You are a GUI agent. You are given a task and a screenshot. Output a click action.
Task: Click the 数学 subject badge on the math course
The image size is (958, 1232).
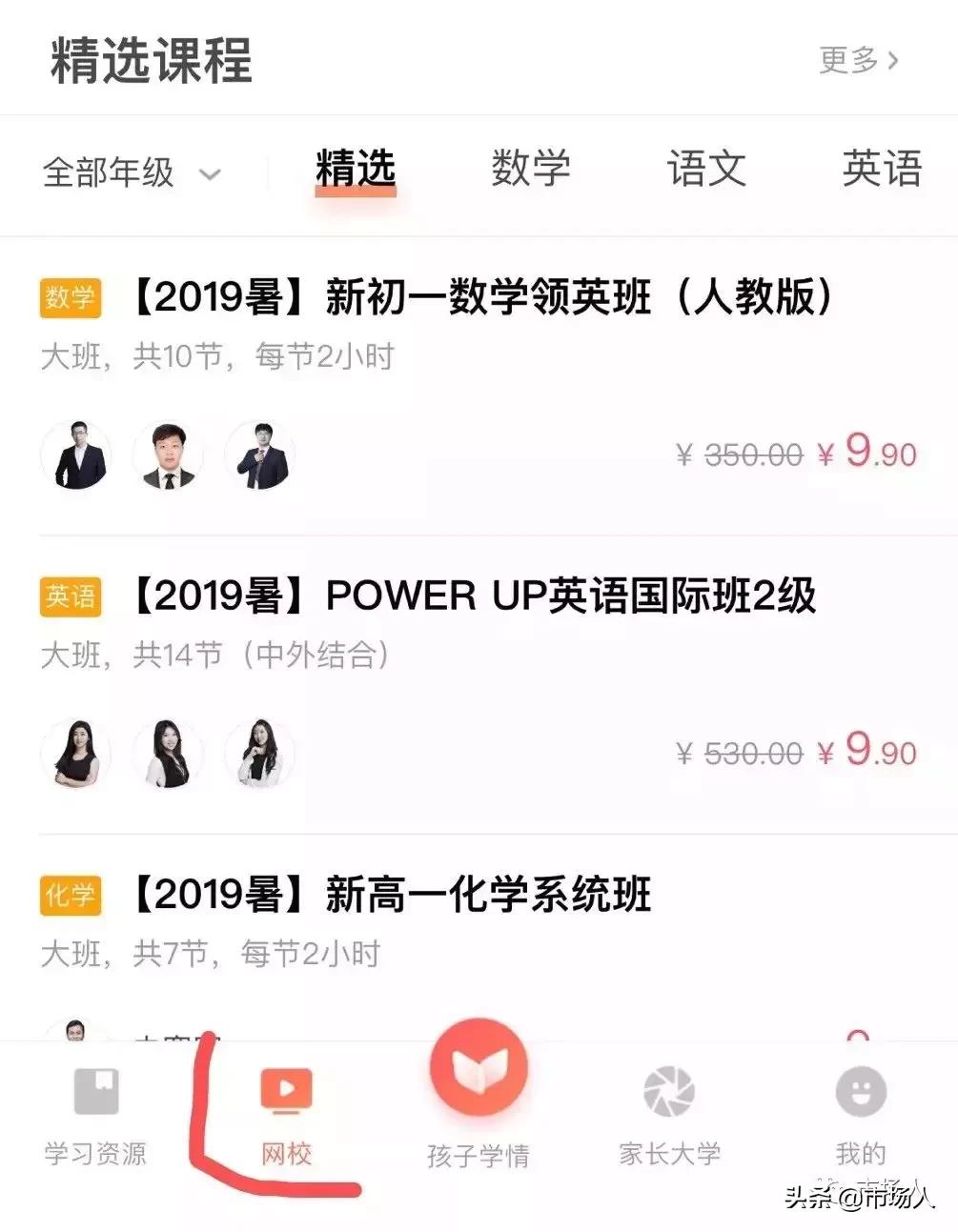click(71, 296)
